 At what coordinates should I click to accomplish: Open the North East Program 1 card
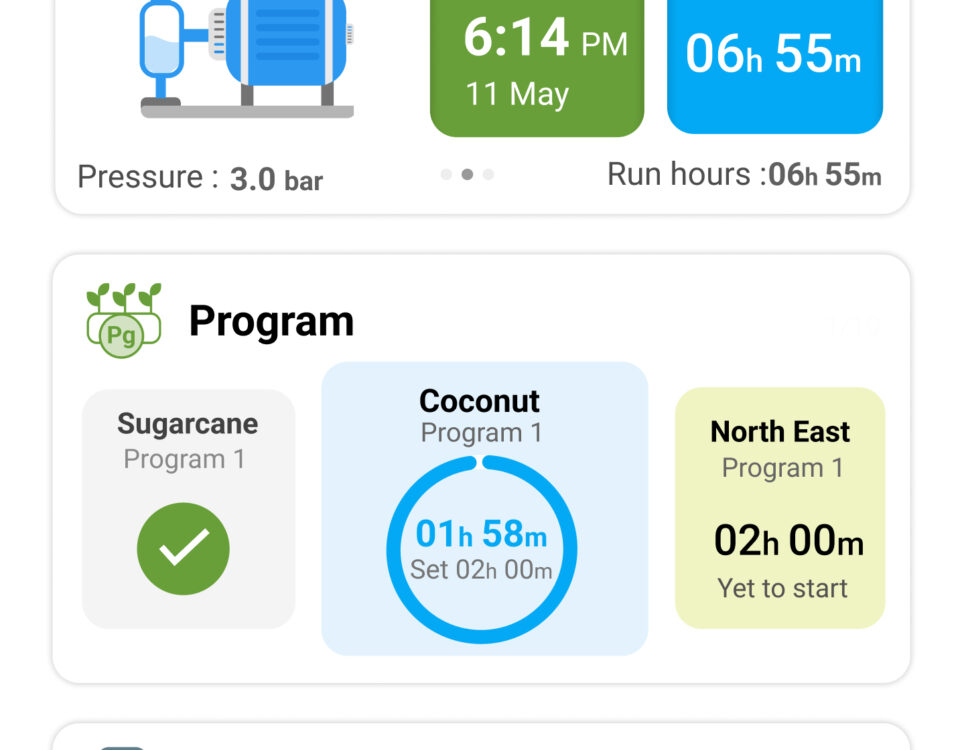tap(780, 509)
